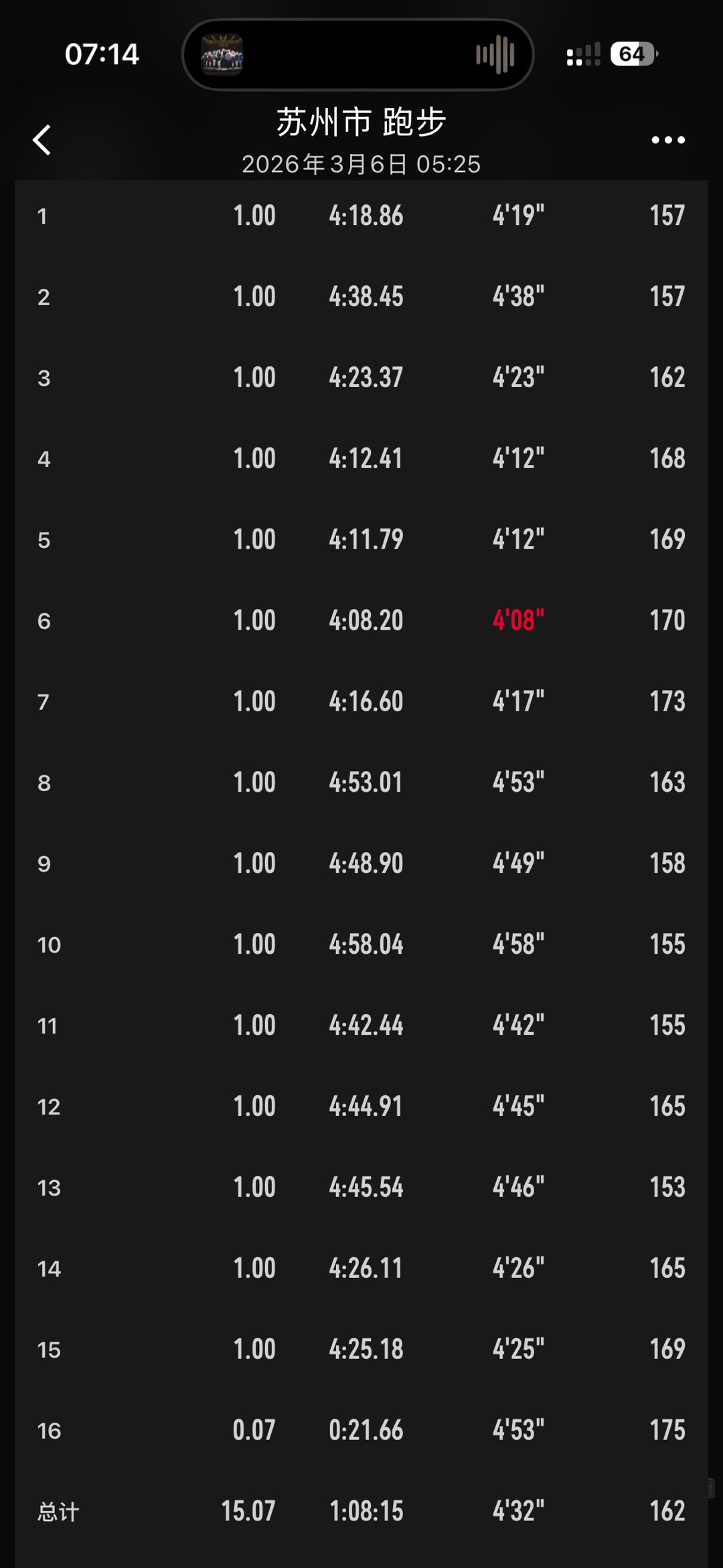
Task: Go back from the running activity
Action: 42,140
